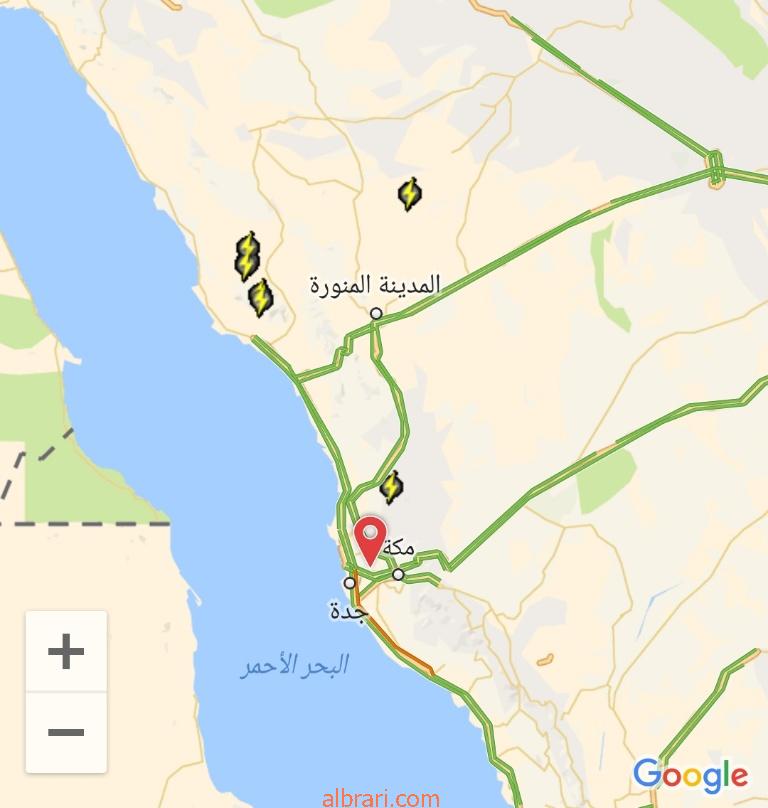768x808 pixels.
Task: Open lightning marker just above the red pin
Action: point(392,487)
